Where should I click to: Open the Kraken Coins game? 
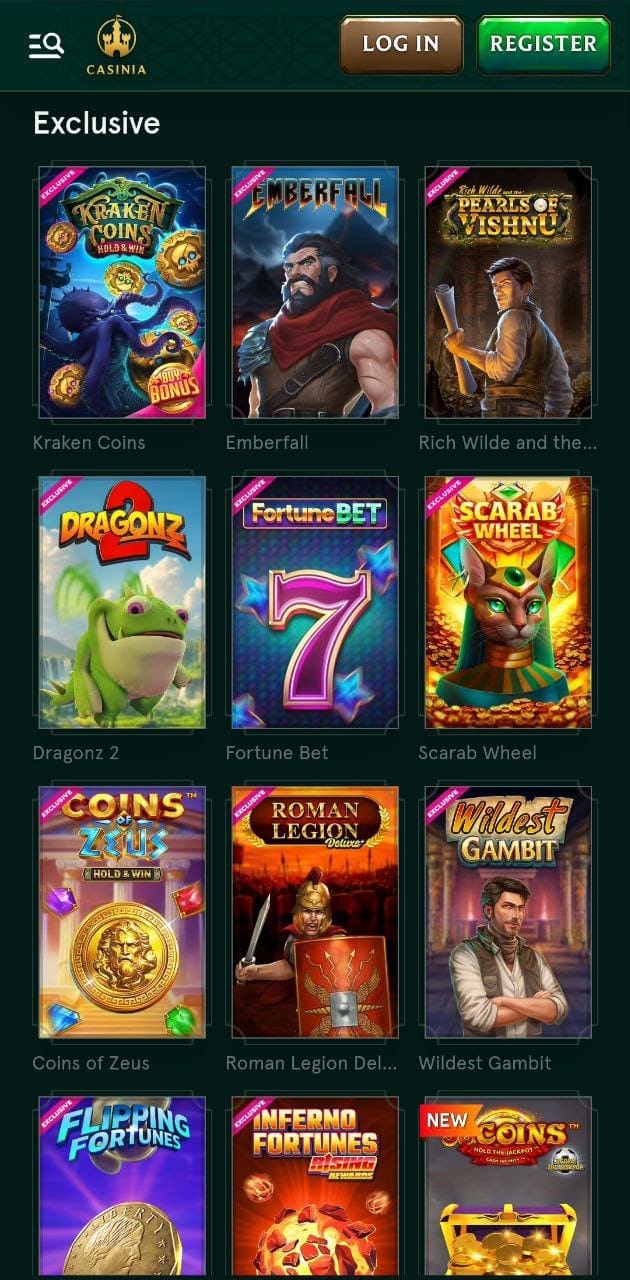[x=122, y=292]
